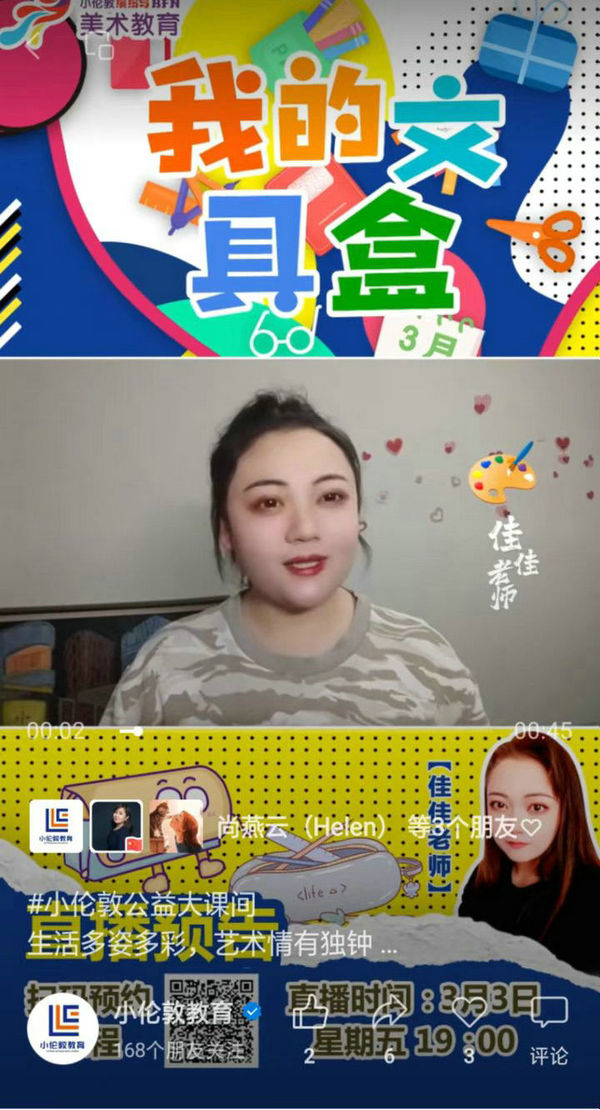Image resolution: width=600 pixels, height=1110 pixels.
Task: Open friends who liked list with 尚燕云
Action: 378,828
